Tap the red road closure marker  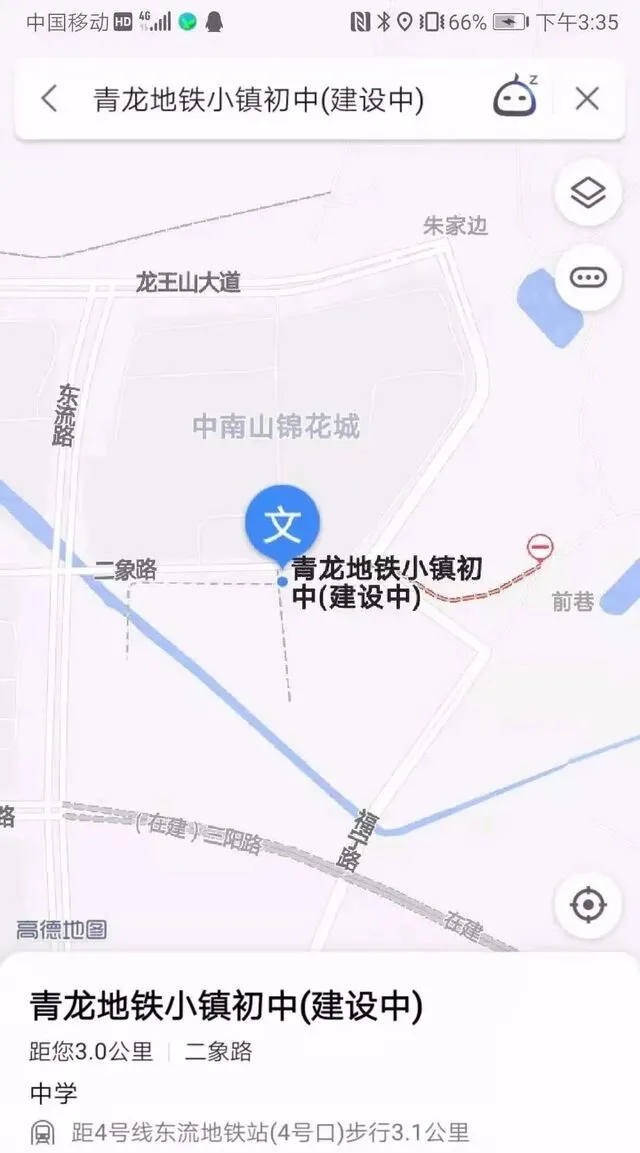[x=541, y=546]
